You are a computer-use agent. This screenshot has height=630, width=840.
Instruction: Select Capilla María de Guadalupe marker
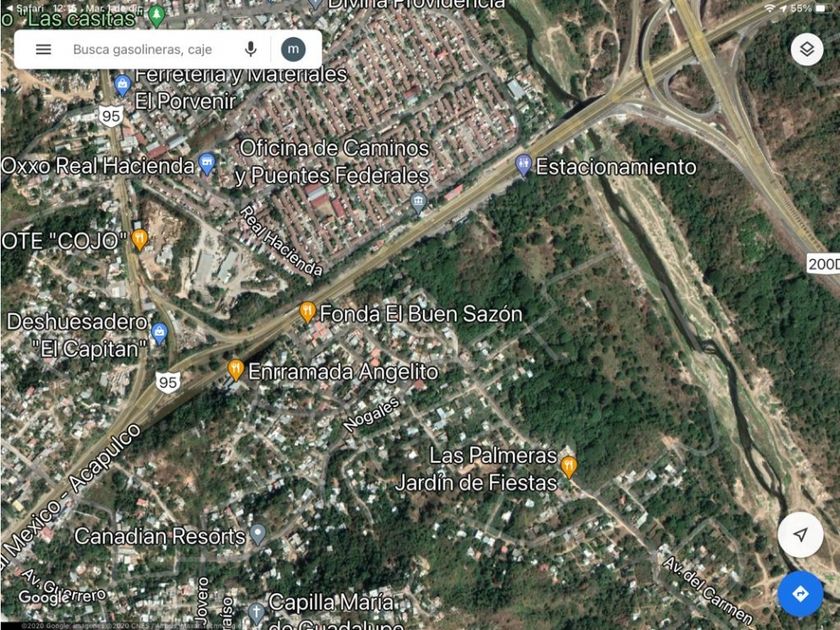point(257,610)
